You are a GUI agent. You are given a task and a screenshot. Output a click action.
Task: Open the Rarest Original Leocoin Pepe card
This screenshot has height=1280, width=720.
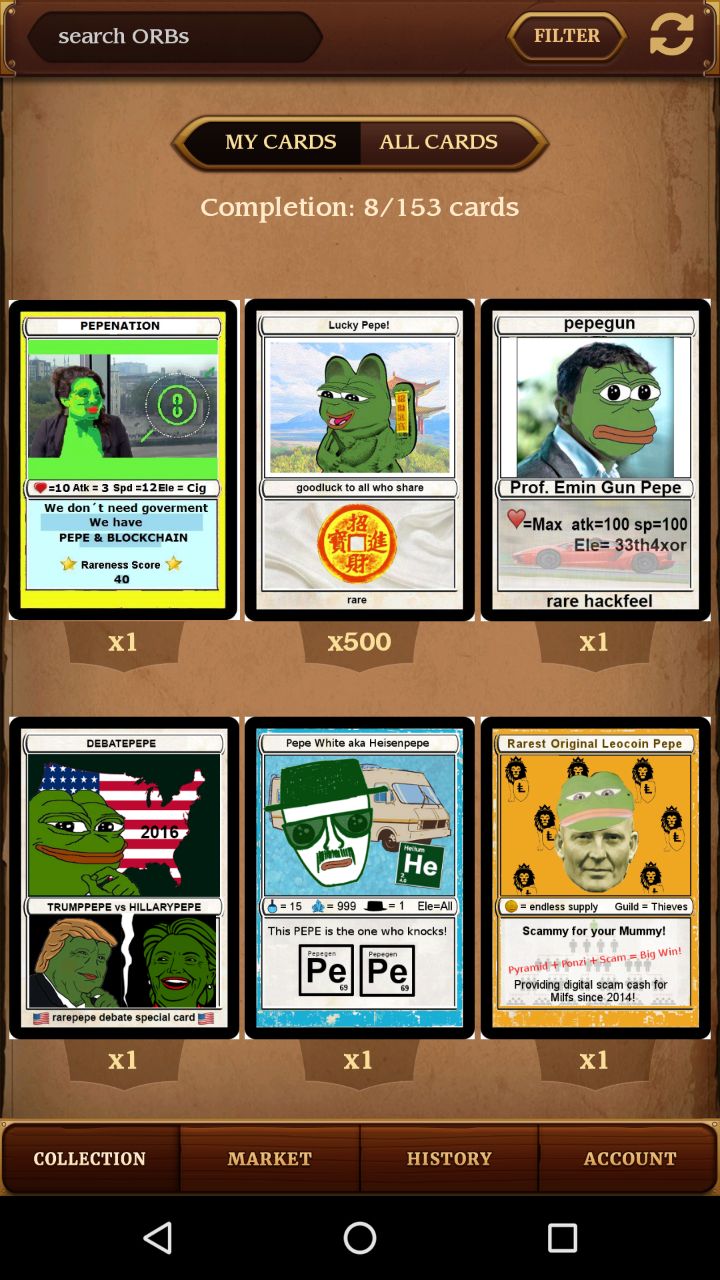596,878
